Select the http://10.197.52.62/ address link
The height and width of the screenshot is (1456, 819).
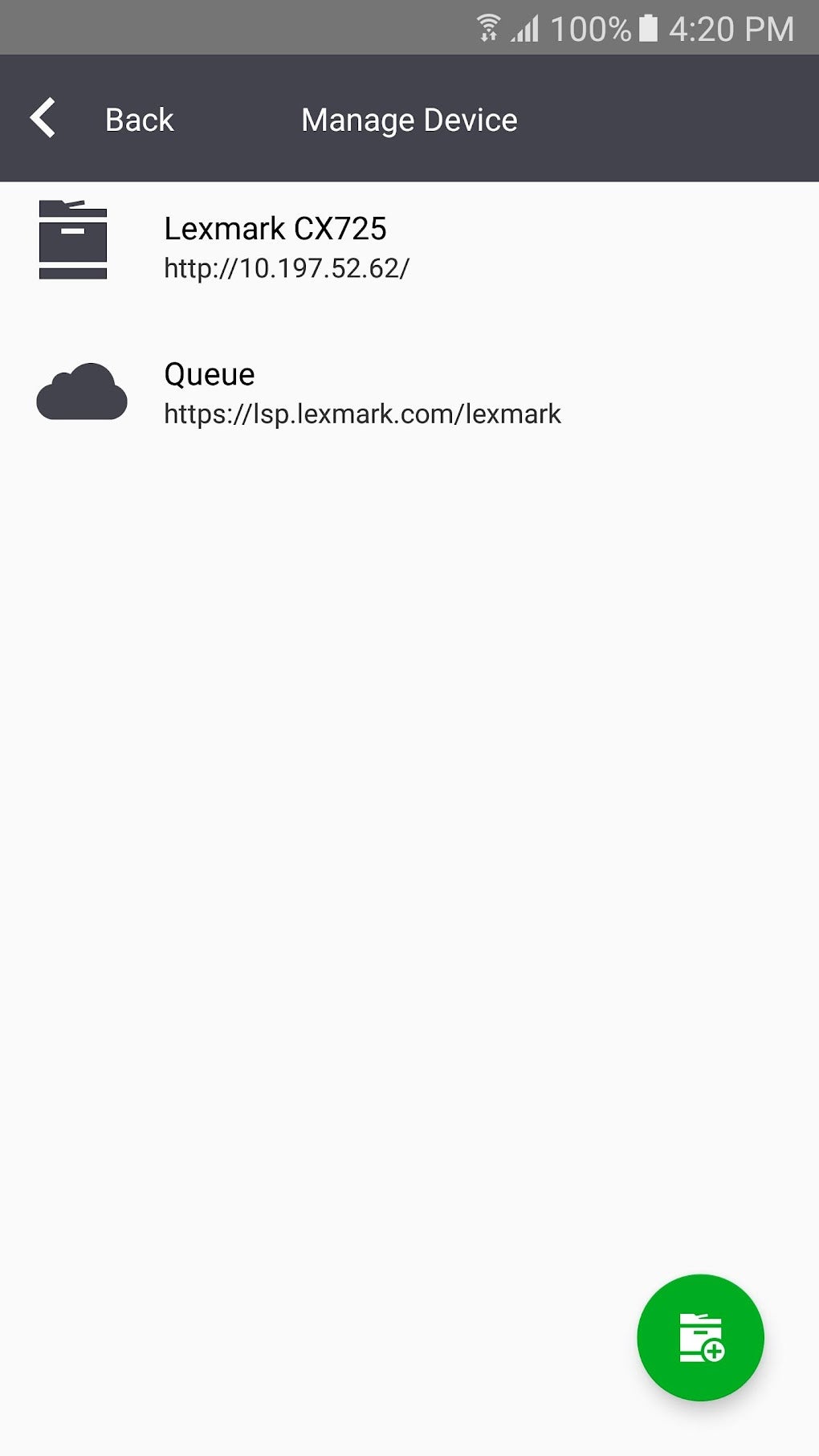285,268
